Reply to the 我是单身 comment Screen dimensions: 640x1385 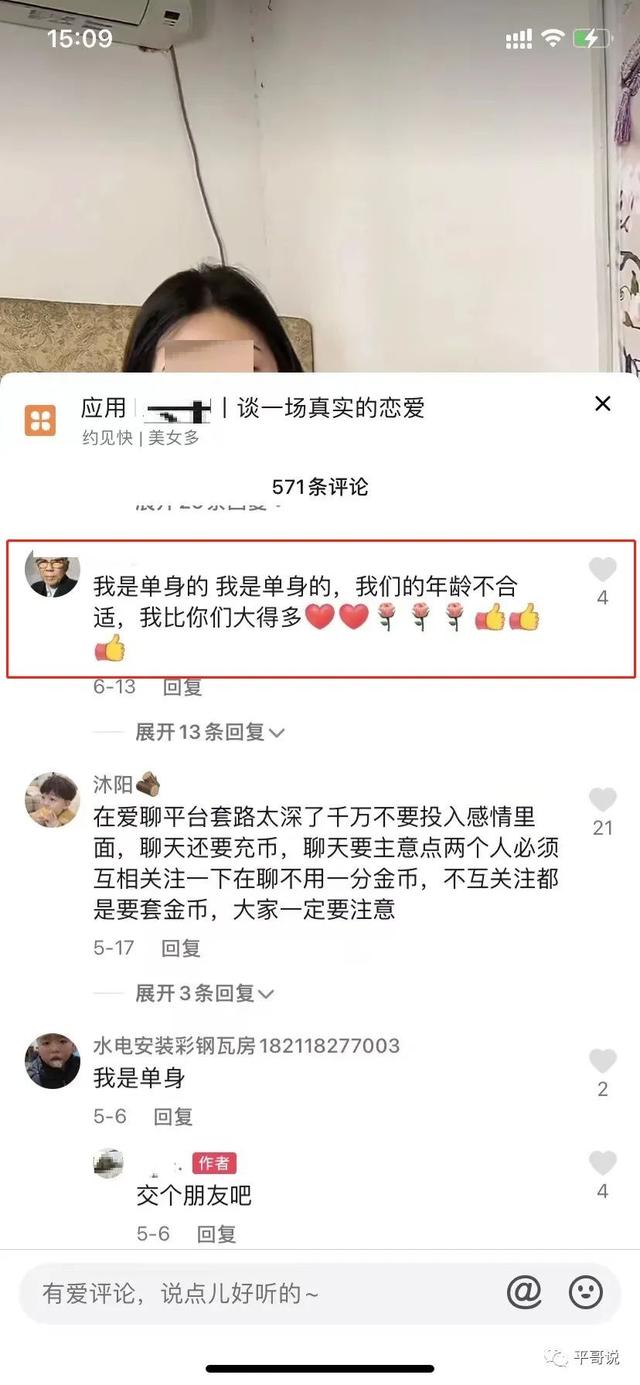tap(173, 1116)
